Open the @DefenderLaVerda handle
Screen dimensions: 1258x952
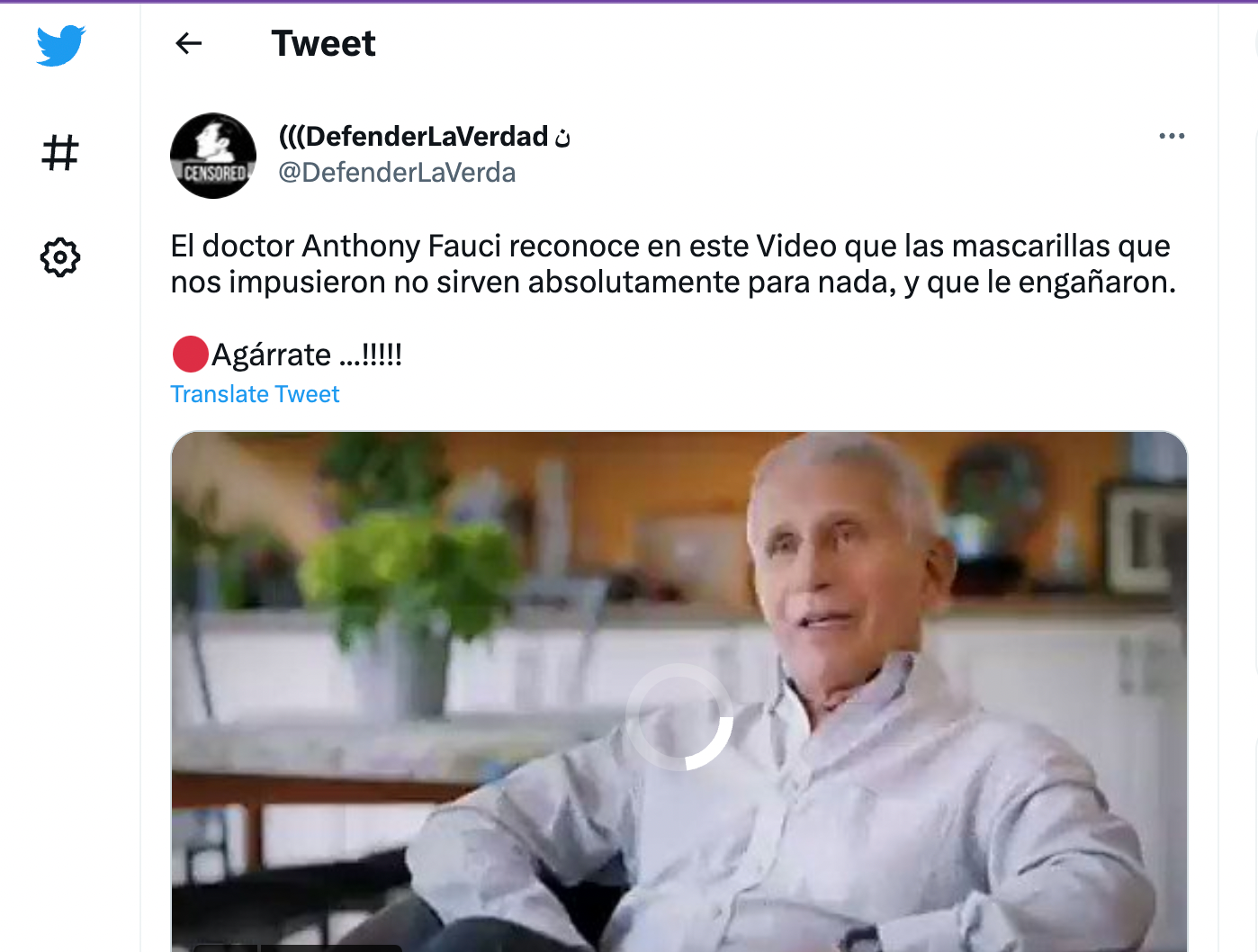(397, 173)
